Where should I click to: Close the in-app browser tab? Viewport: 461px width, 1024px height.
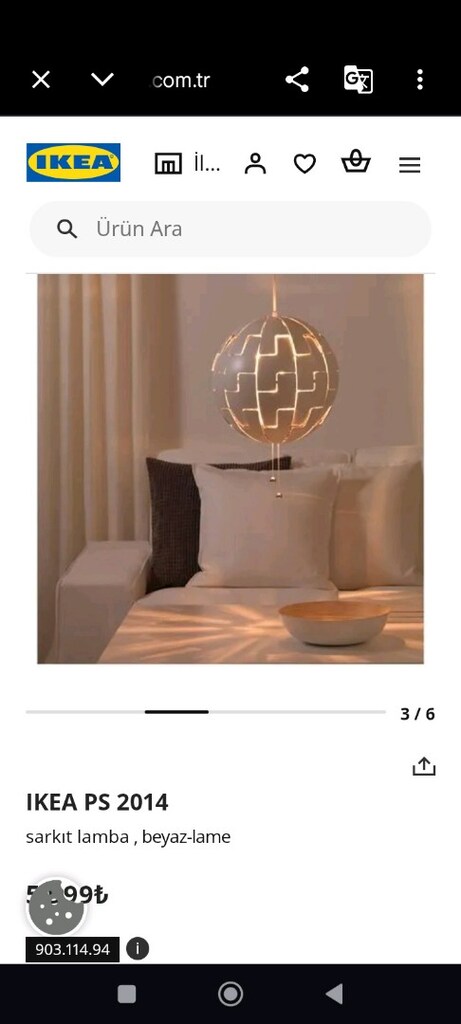(x=40, y=80)
